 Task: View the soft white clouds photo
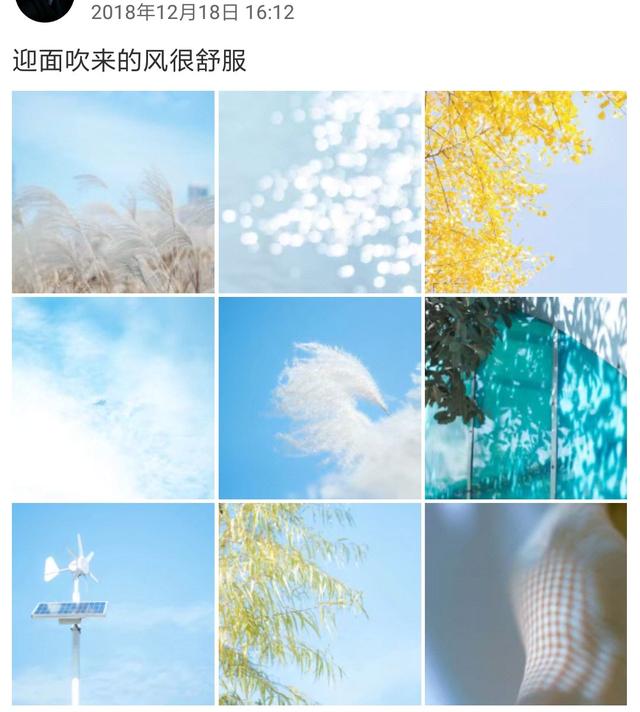tap(113, 398)
